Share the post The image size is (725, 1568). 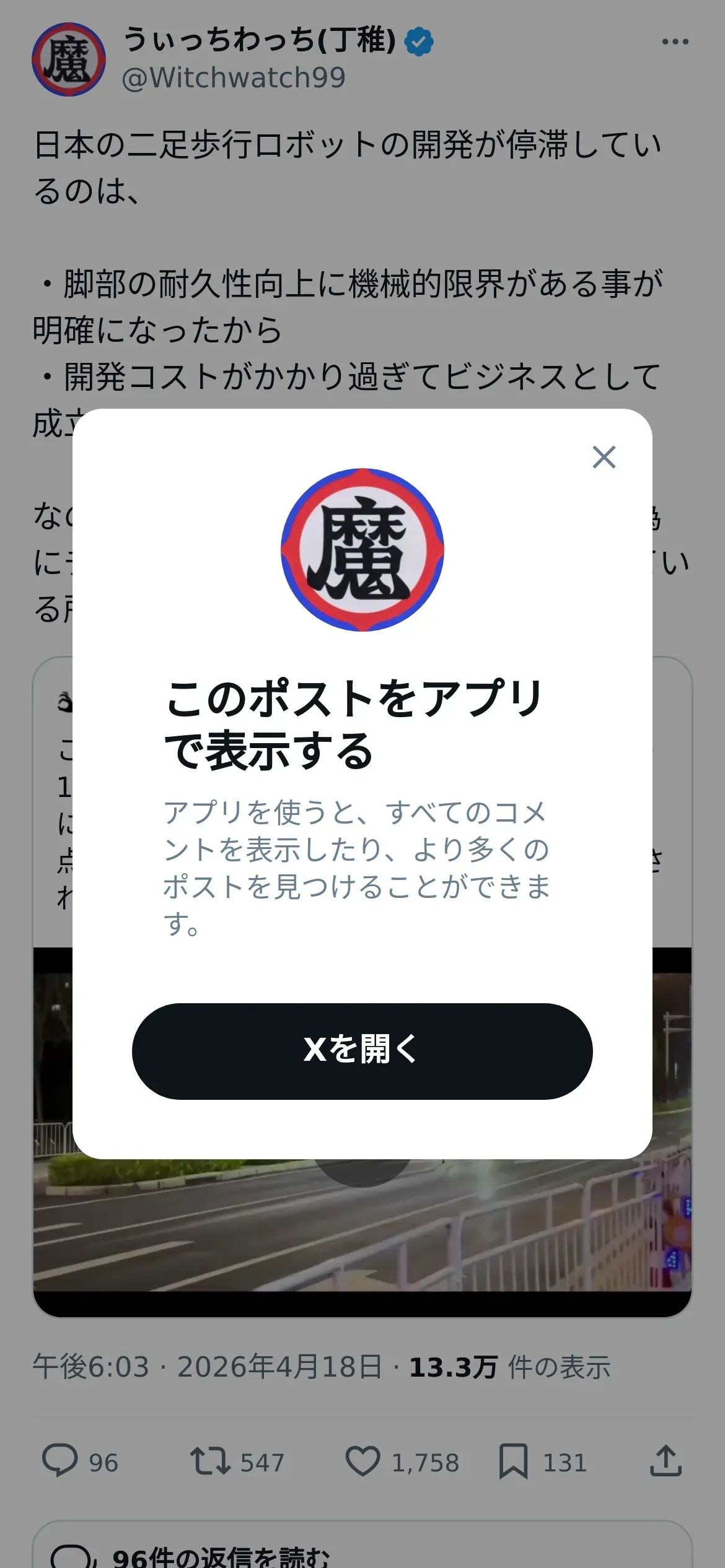[x=666, y=1461]
